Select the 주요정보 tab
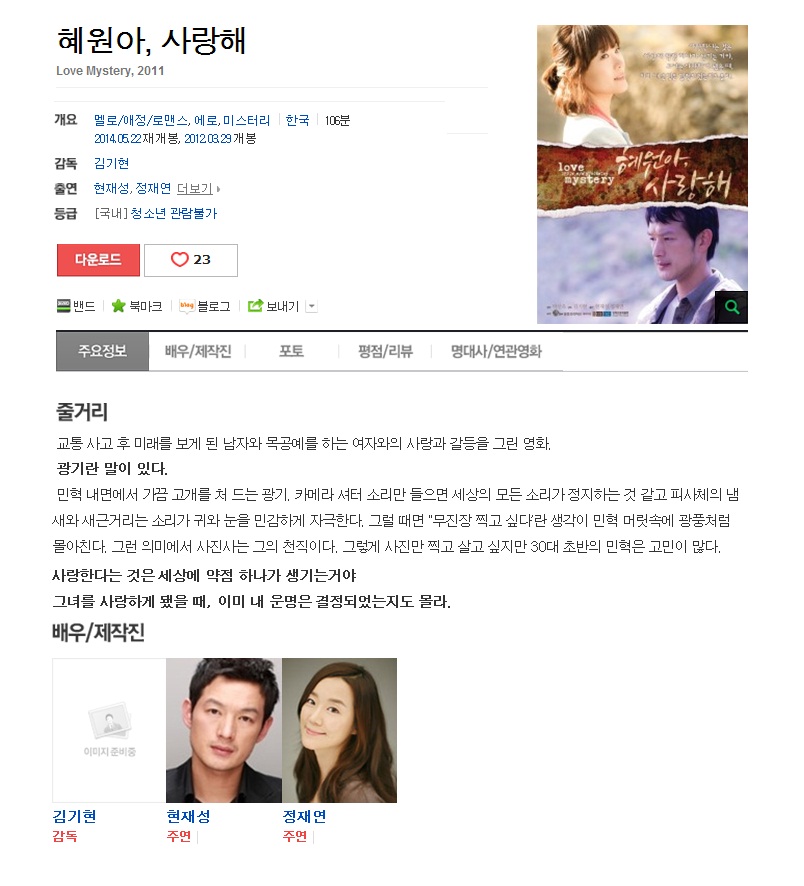 (x=103, y=352)
